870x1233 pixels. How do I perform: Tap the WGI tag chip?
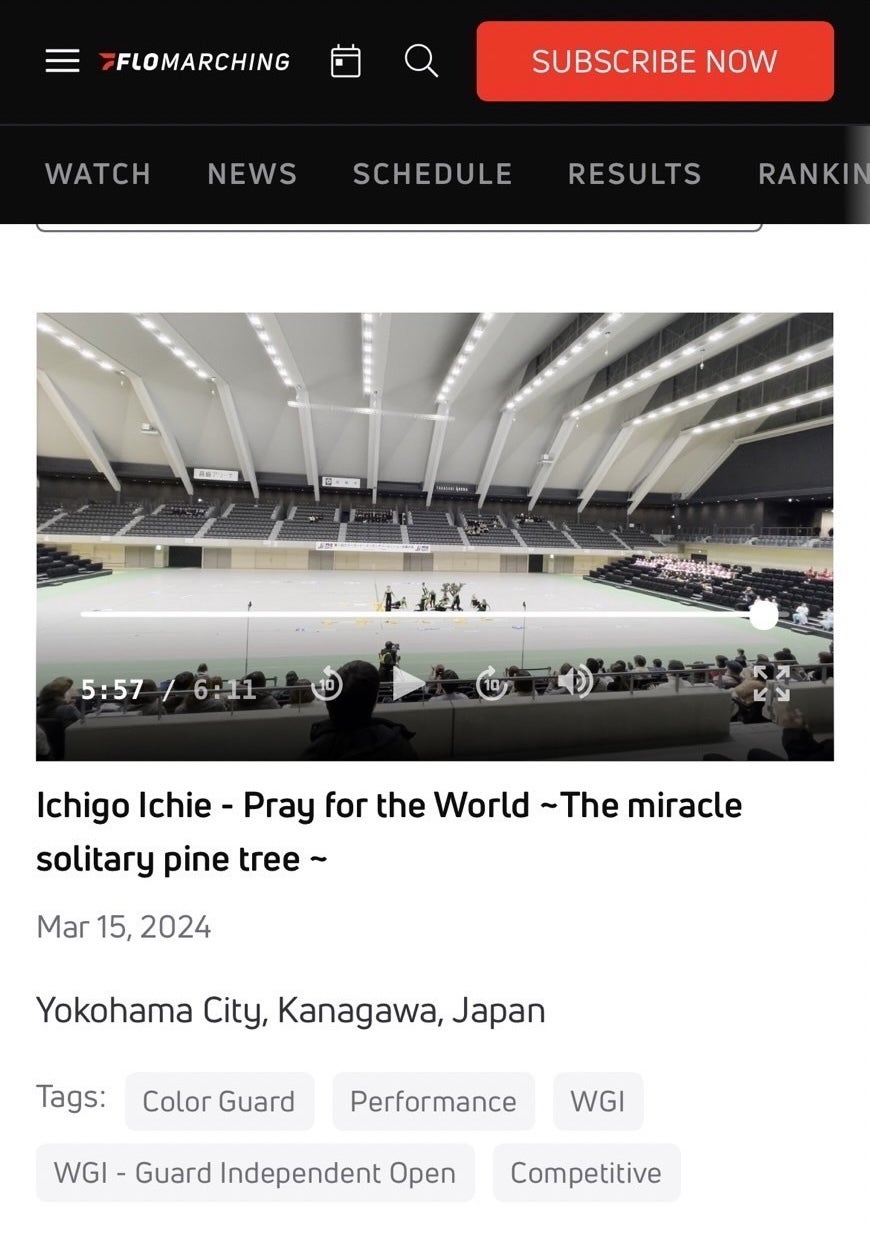coord(597,1101)
